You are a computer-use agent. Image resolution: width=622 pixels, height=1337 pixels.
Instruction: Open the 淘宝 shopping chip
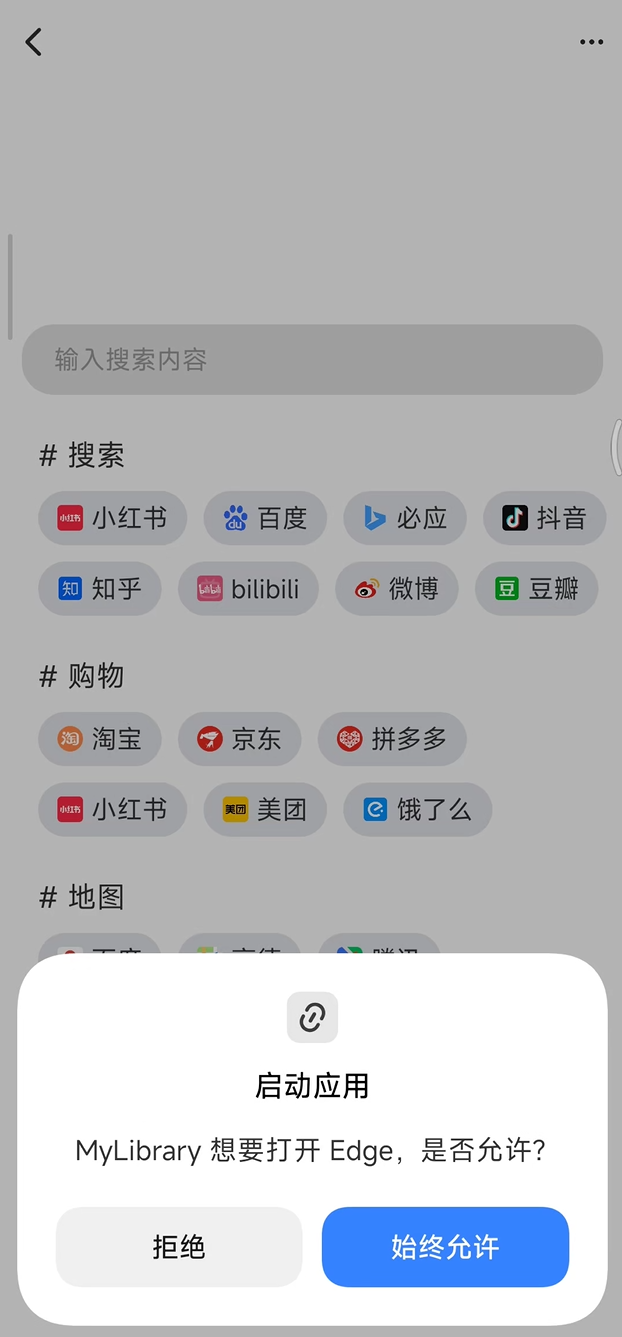click(x=100, y=739)
